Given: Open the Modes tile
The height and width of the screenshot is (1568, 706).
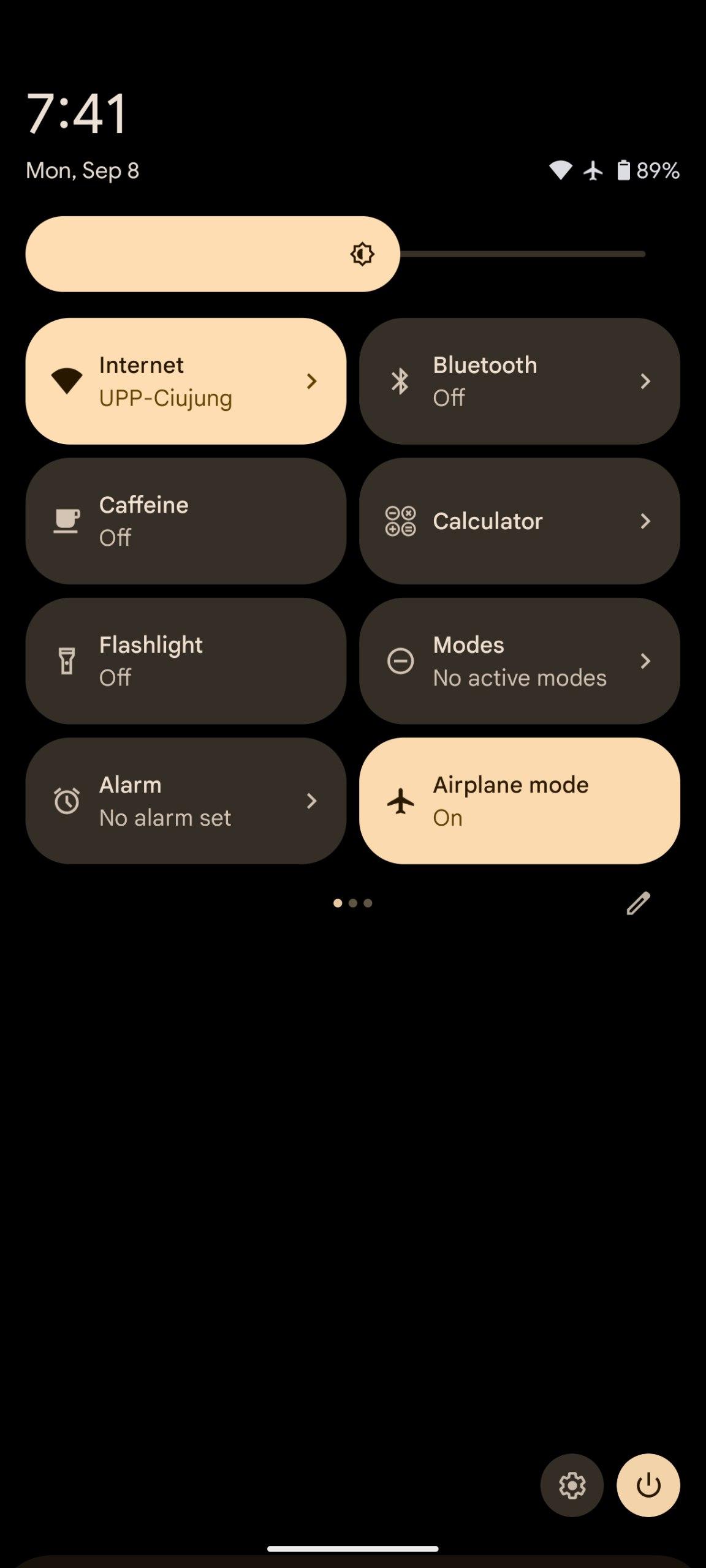Looking at the screenshot, I should [x=518, y=661].
